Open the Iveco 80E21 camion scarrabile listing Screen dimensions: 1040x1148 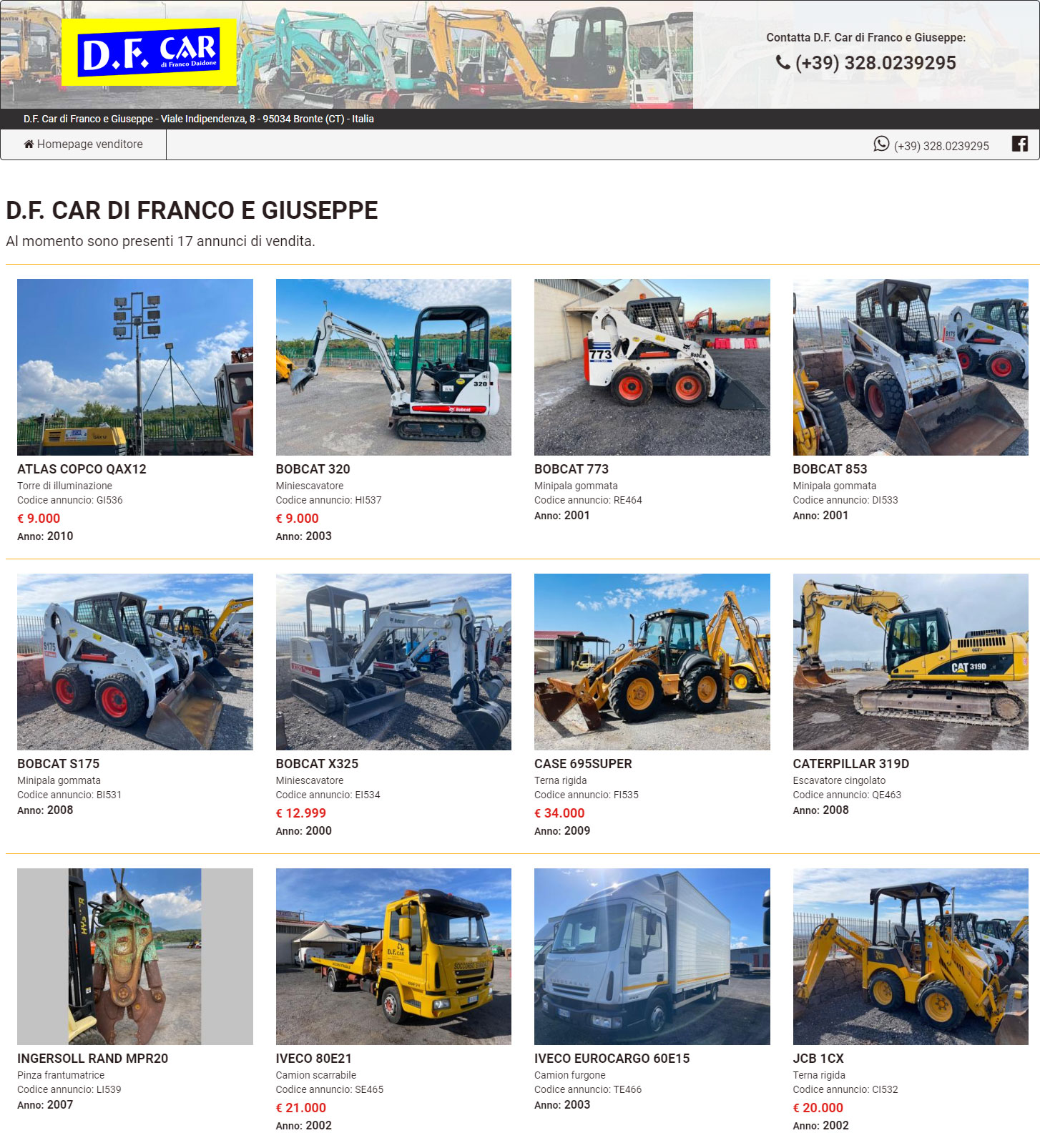click(313, 1059)
